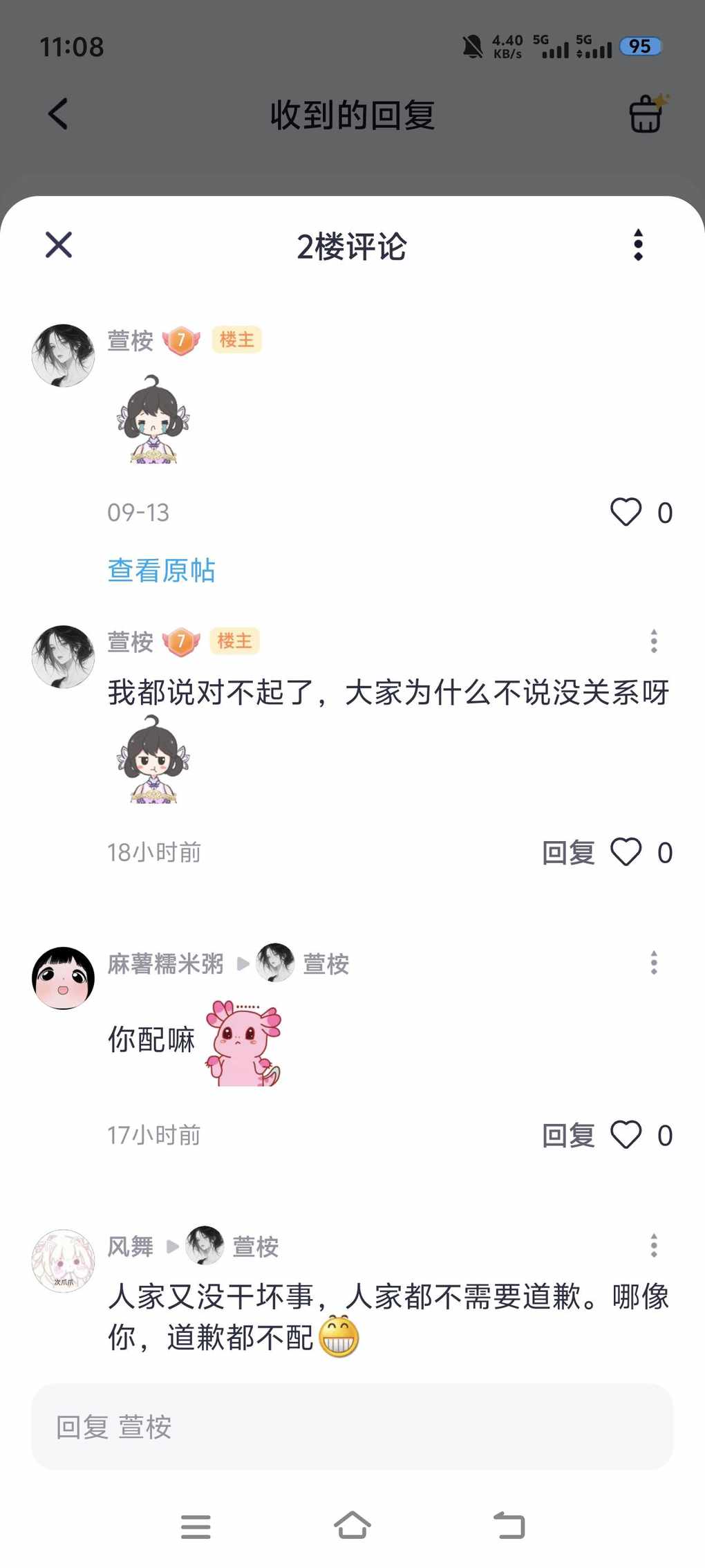
Task: Open the 查看原帖 link
Action: [x=162, y=571]
